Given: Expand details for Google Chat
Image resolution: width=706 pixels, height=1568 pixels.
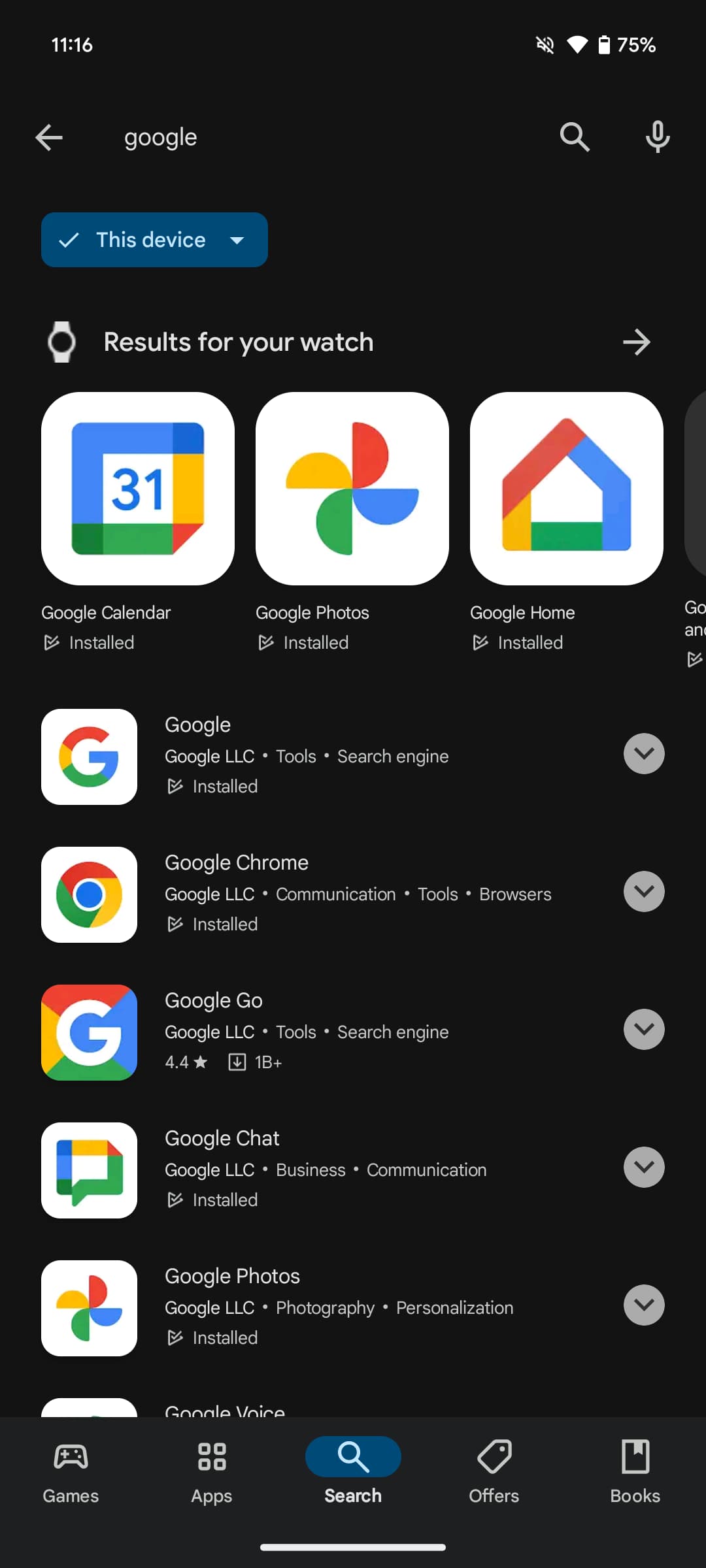Looking at the screenshot, I should [644, 1168].
